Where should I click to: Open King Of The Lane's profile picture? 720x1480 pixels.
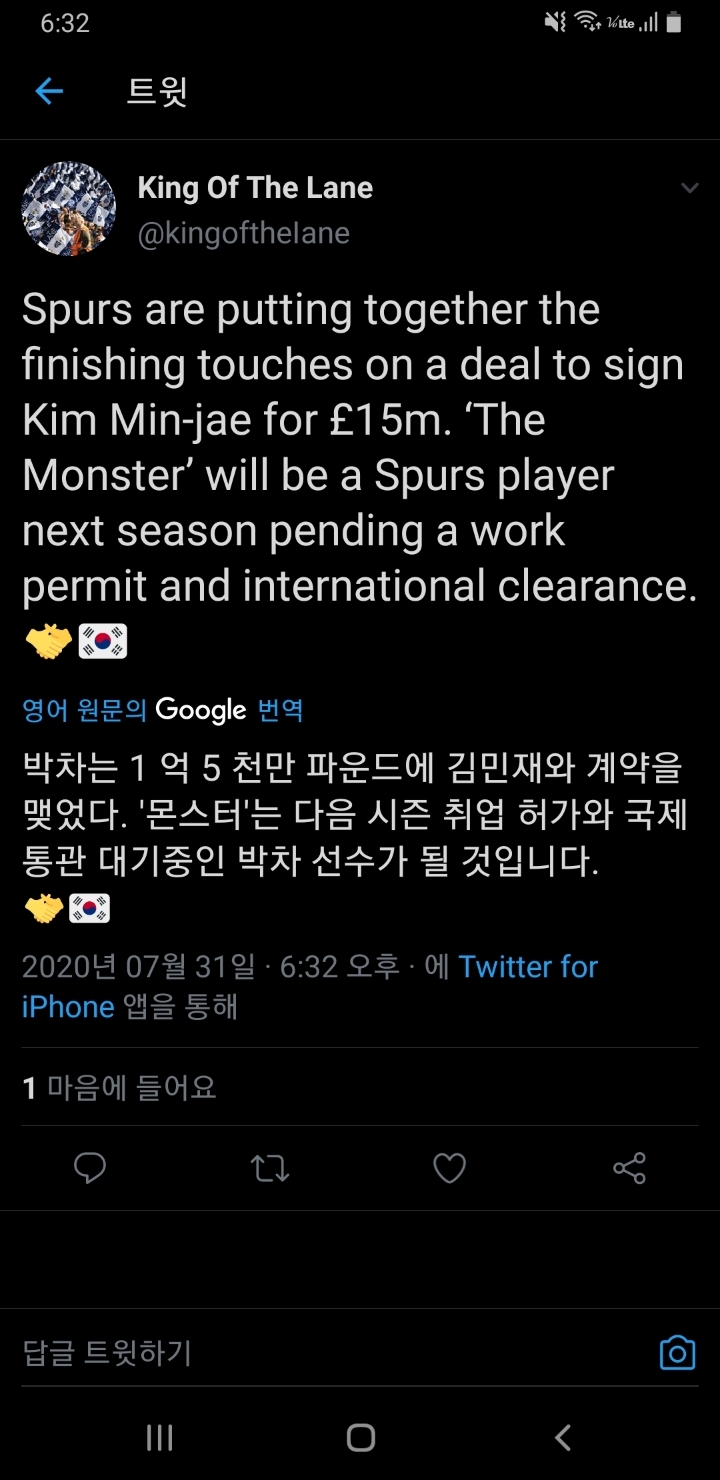point(69,209)
